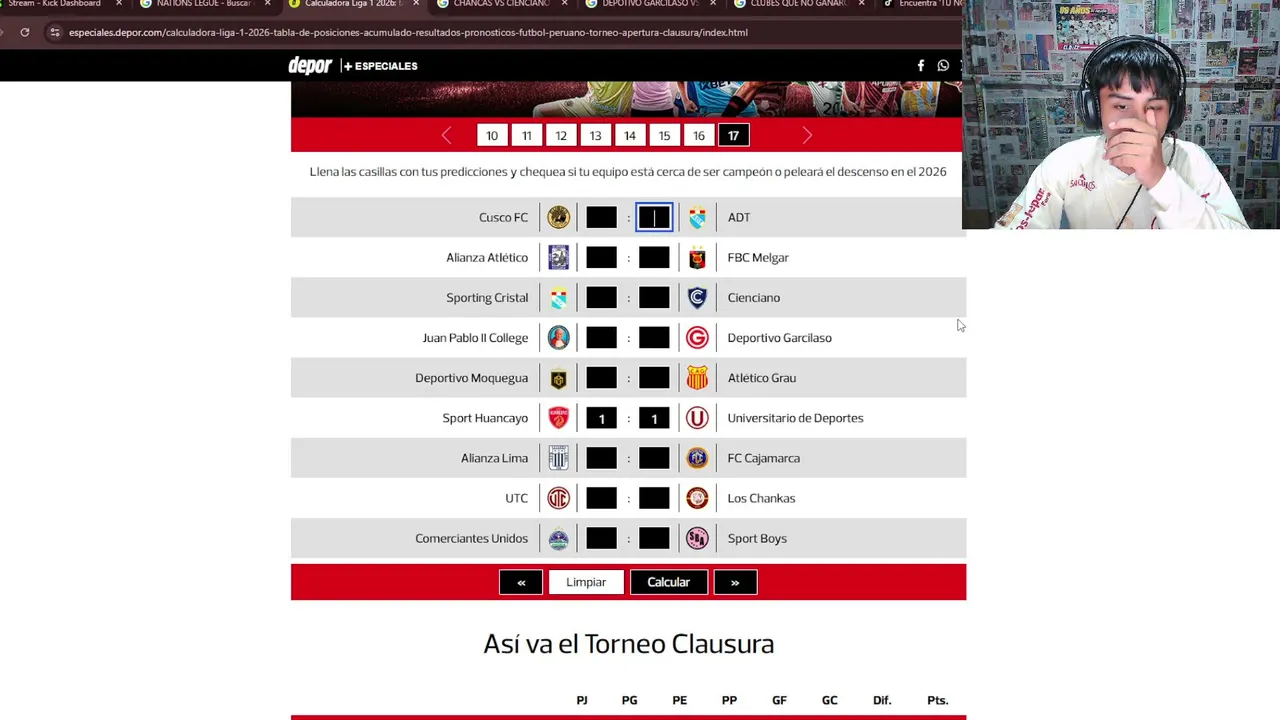Select matchday 13

click(595, 136)
